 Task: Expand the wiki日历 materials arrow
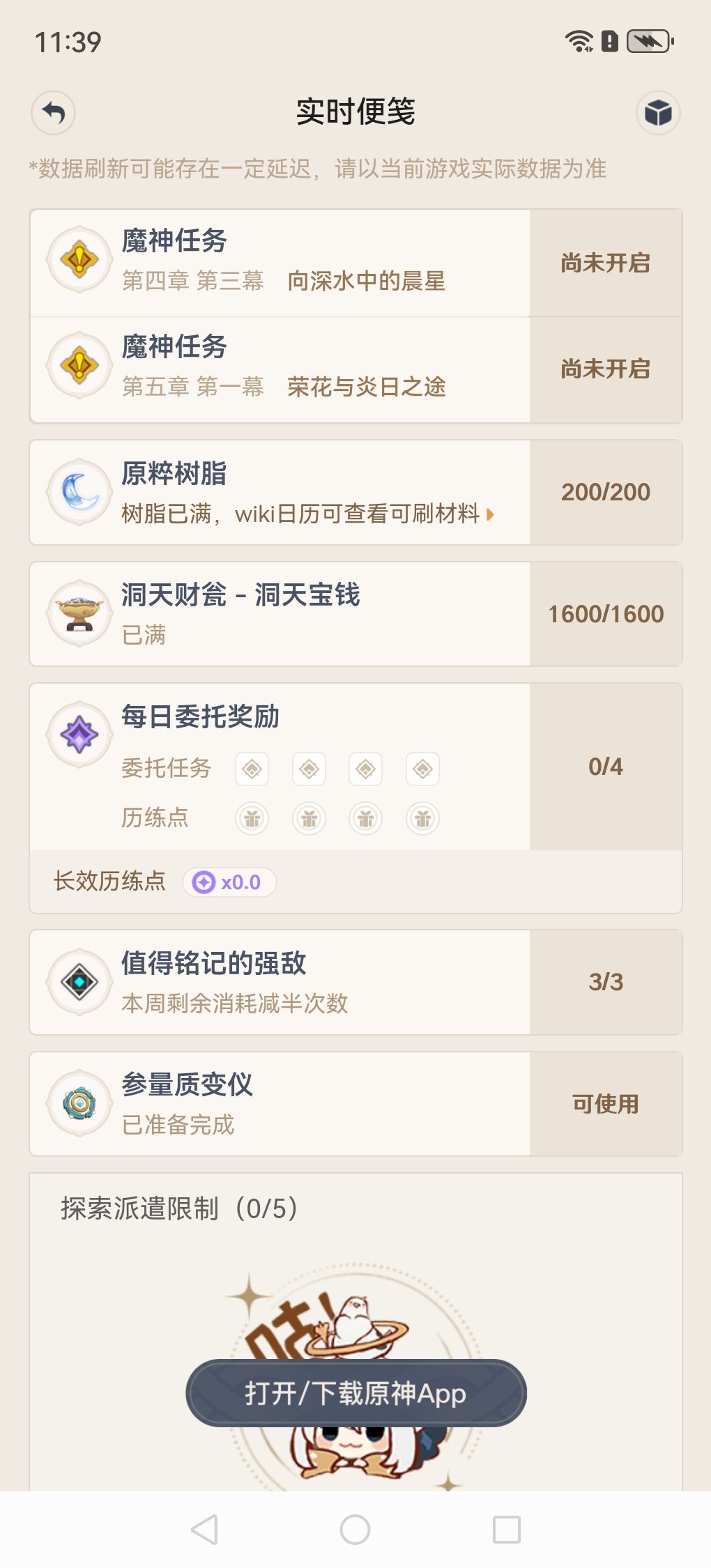pos(490,515)
